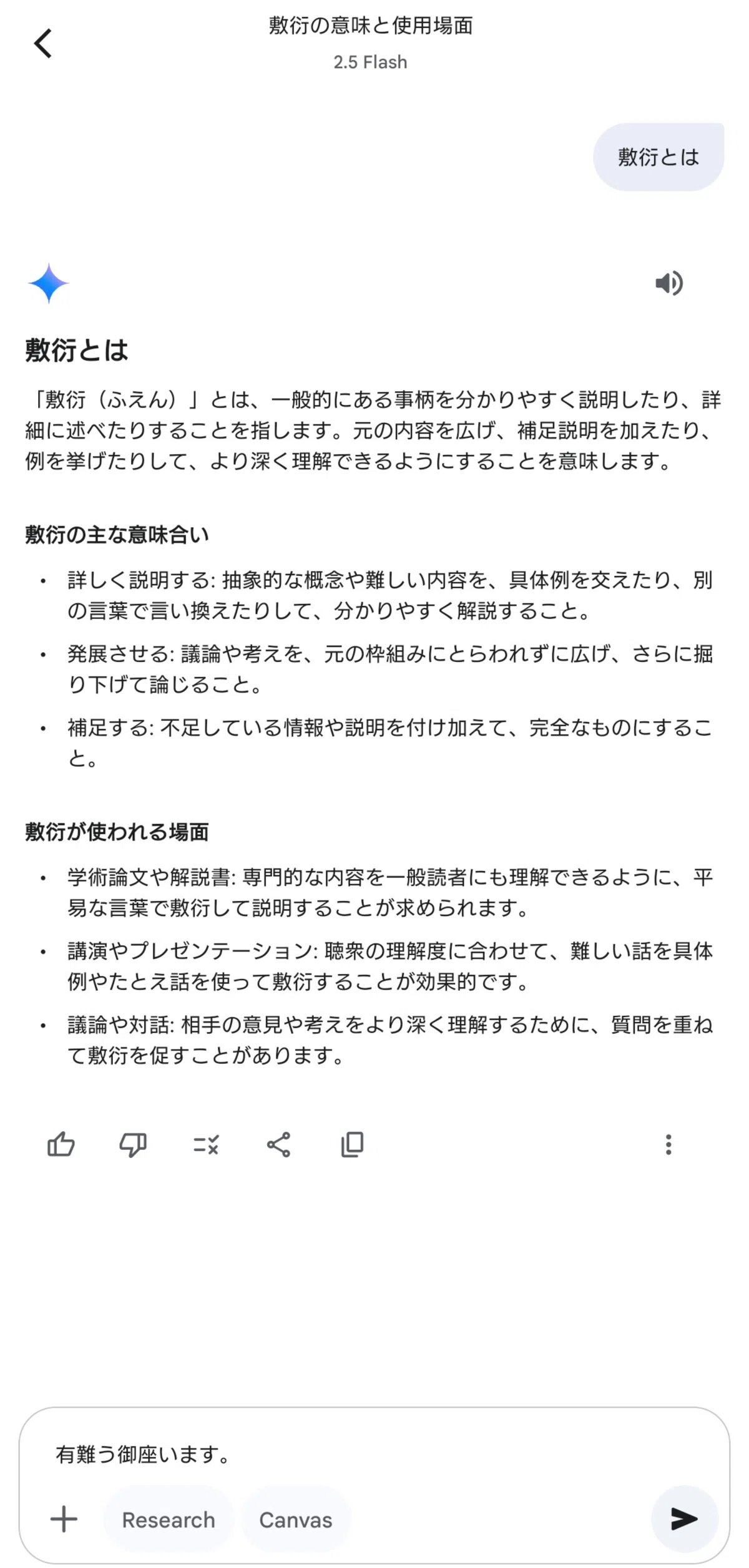Give the response a thumbs down

pyautogui.click(x=133, y=1144)
